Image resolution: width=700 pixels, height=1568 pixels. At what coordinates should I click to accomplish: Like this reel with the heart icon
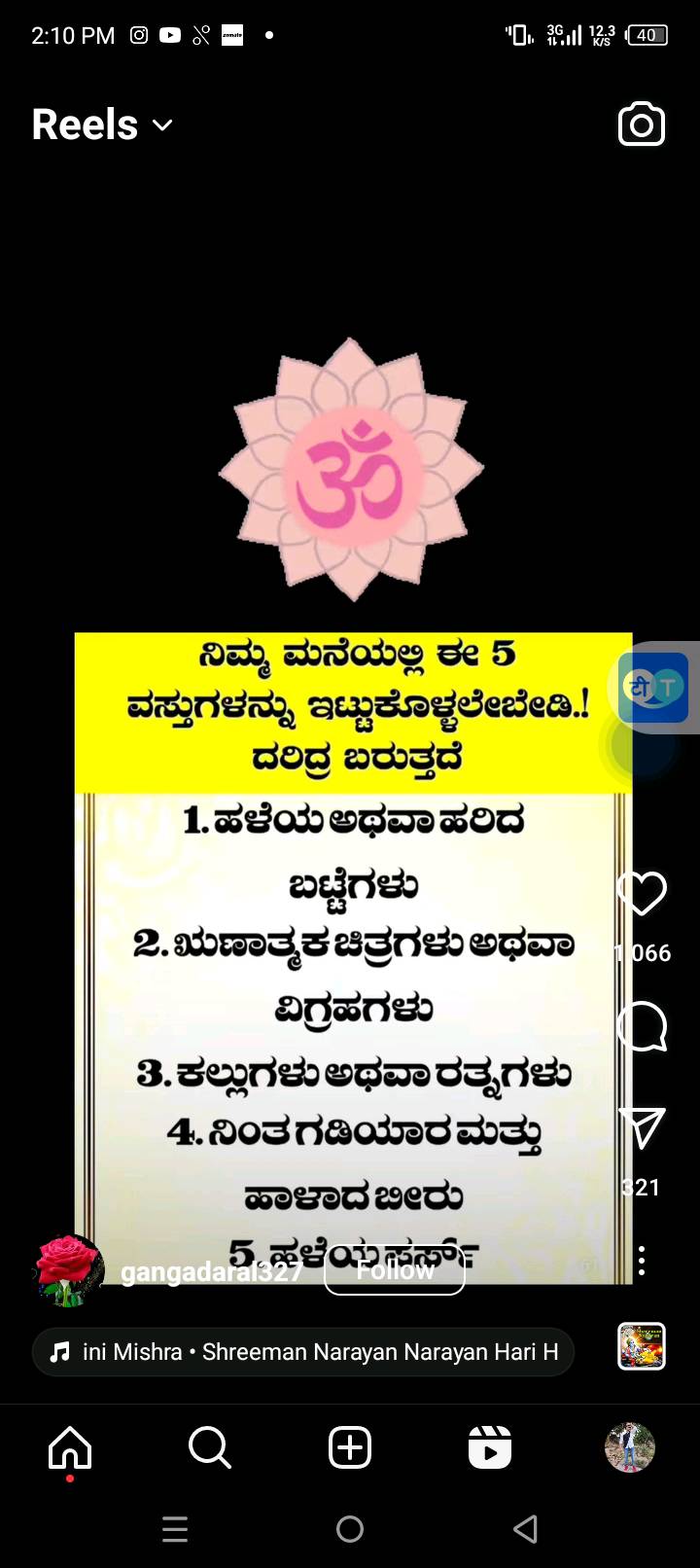click(x=642, y=893)
